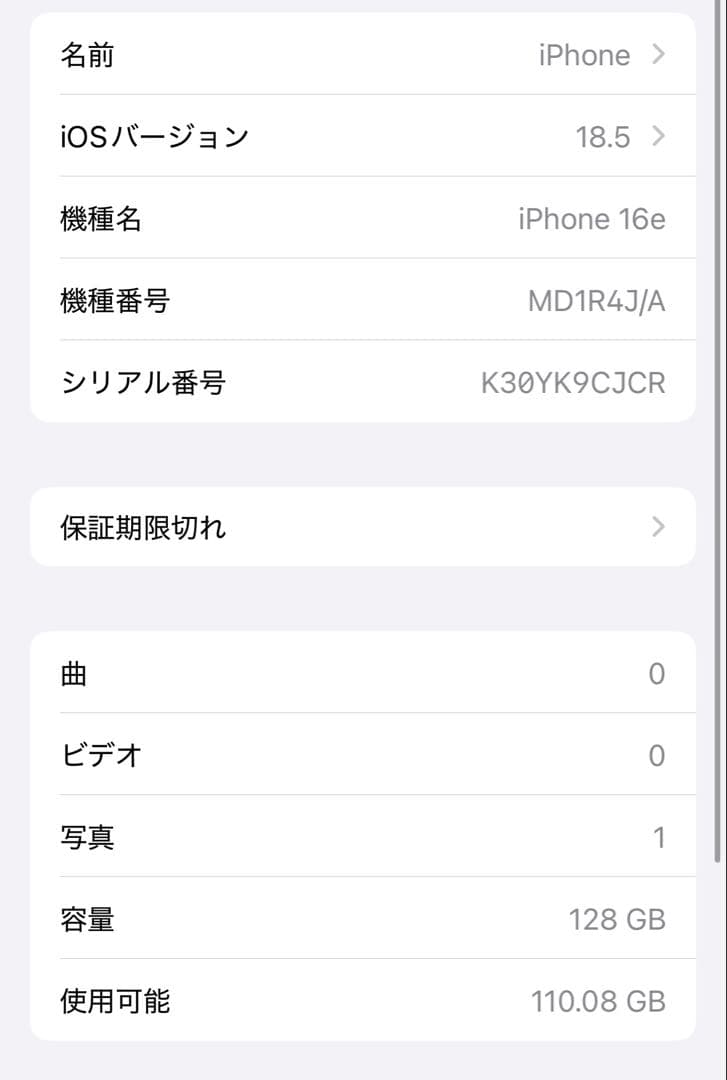Image resolution: width=727 pixels, height=1080 pixels.
Task: Select the 機種番号 label text
Action: click(x=116, y=301)
